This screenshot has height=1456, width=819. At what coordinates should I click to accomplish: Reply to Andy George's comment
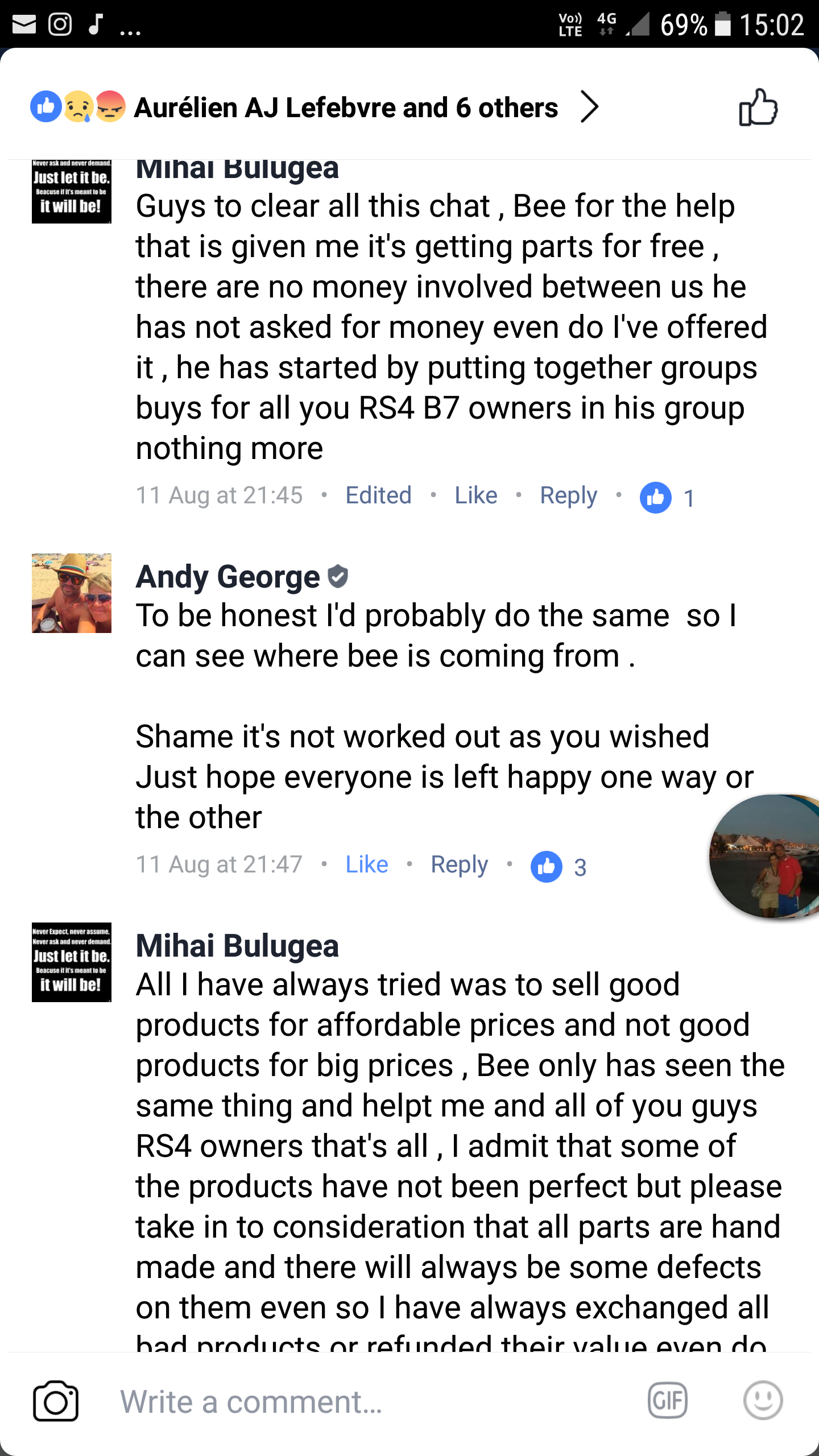click(x=459, y=864)
